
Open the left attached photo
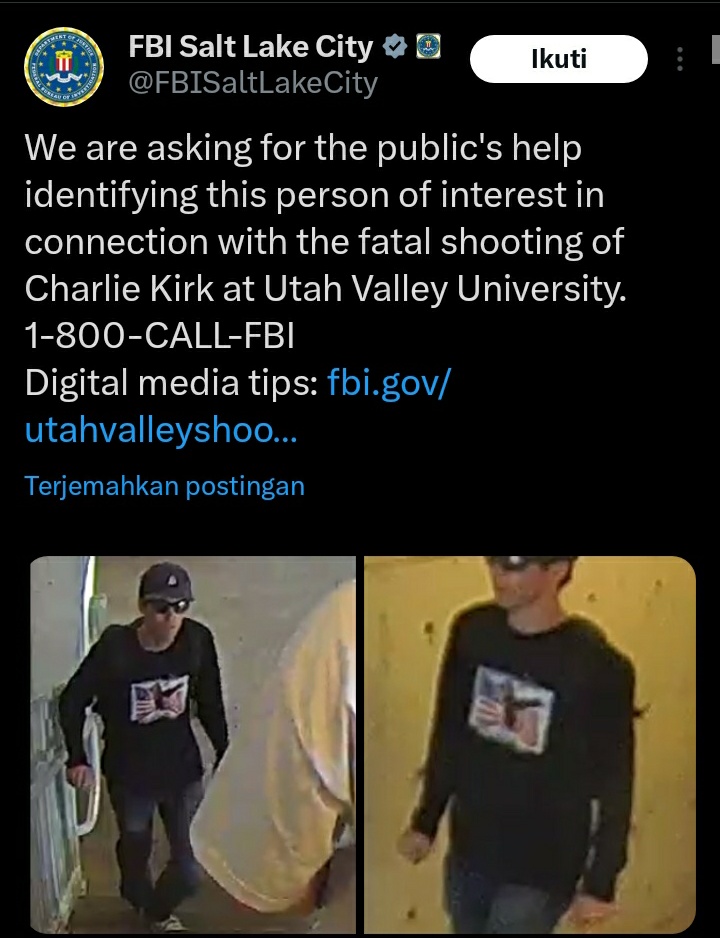tap(192, 744)
